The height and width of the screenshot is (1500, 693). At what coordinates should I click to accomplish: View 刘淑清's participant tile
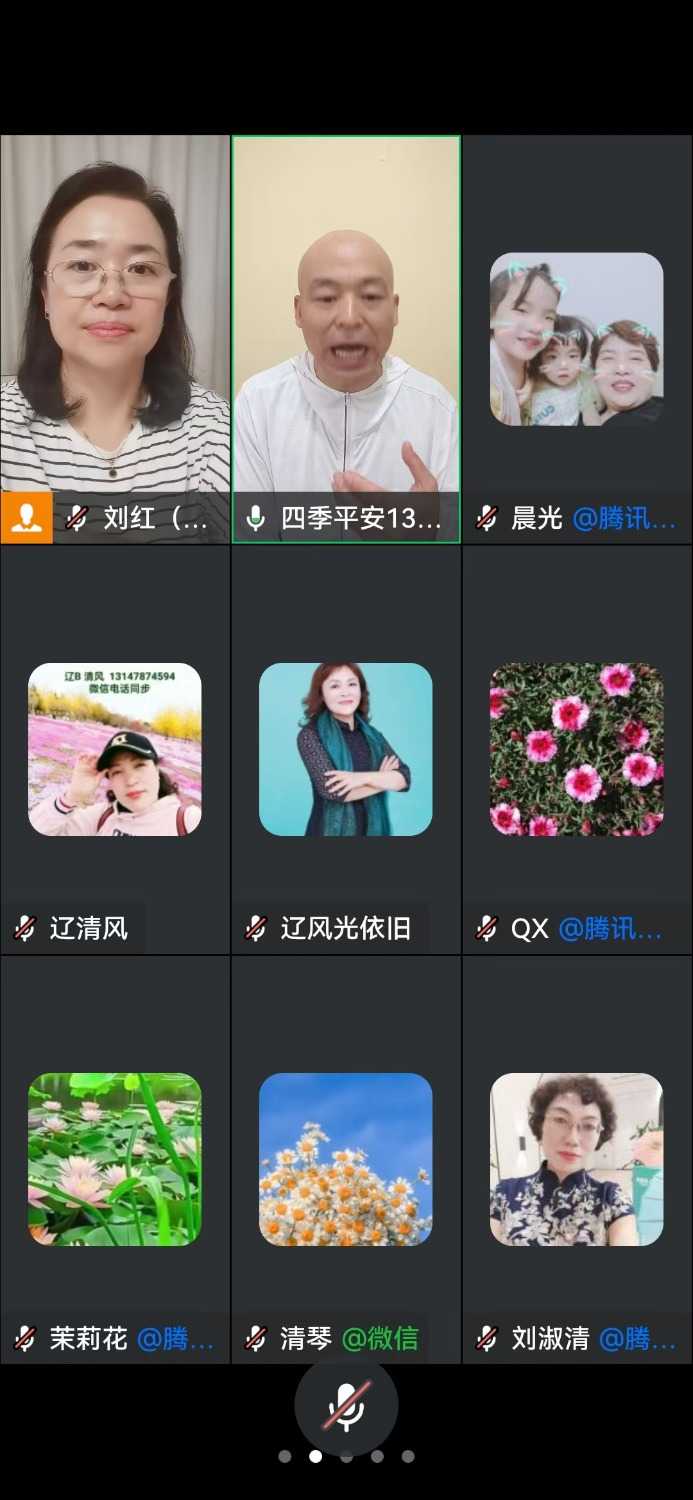(577, 1159)
